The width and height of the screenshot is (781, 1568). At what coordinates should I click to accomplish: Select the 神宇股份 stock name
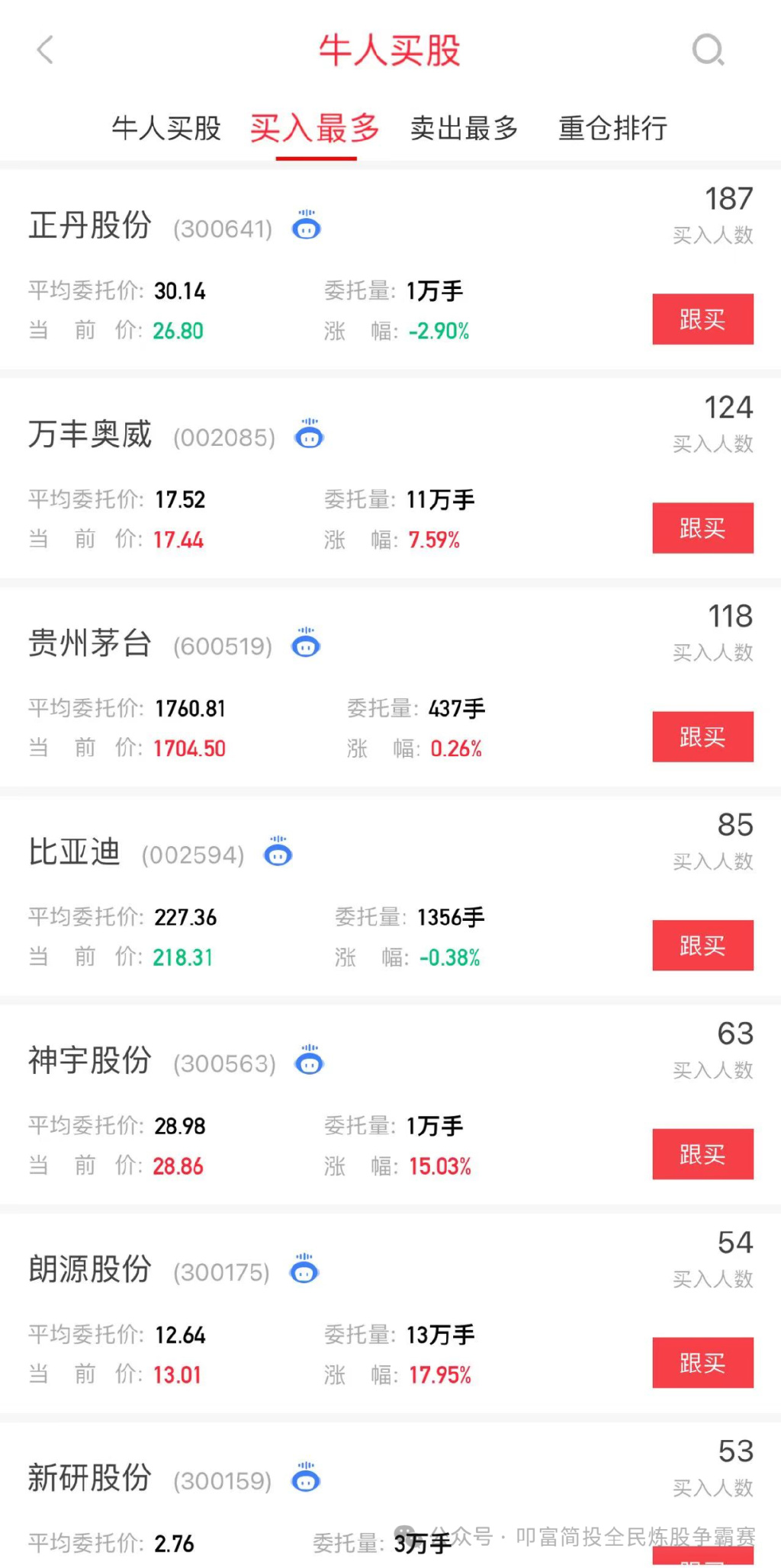coord(88,1060)
